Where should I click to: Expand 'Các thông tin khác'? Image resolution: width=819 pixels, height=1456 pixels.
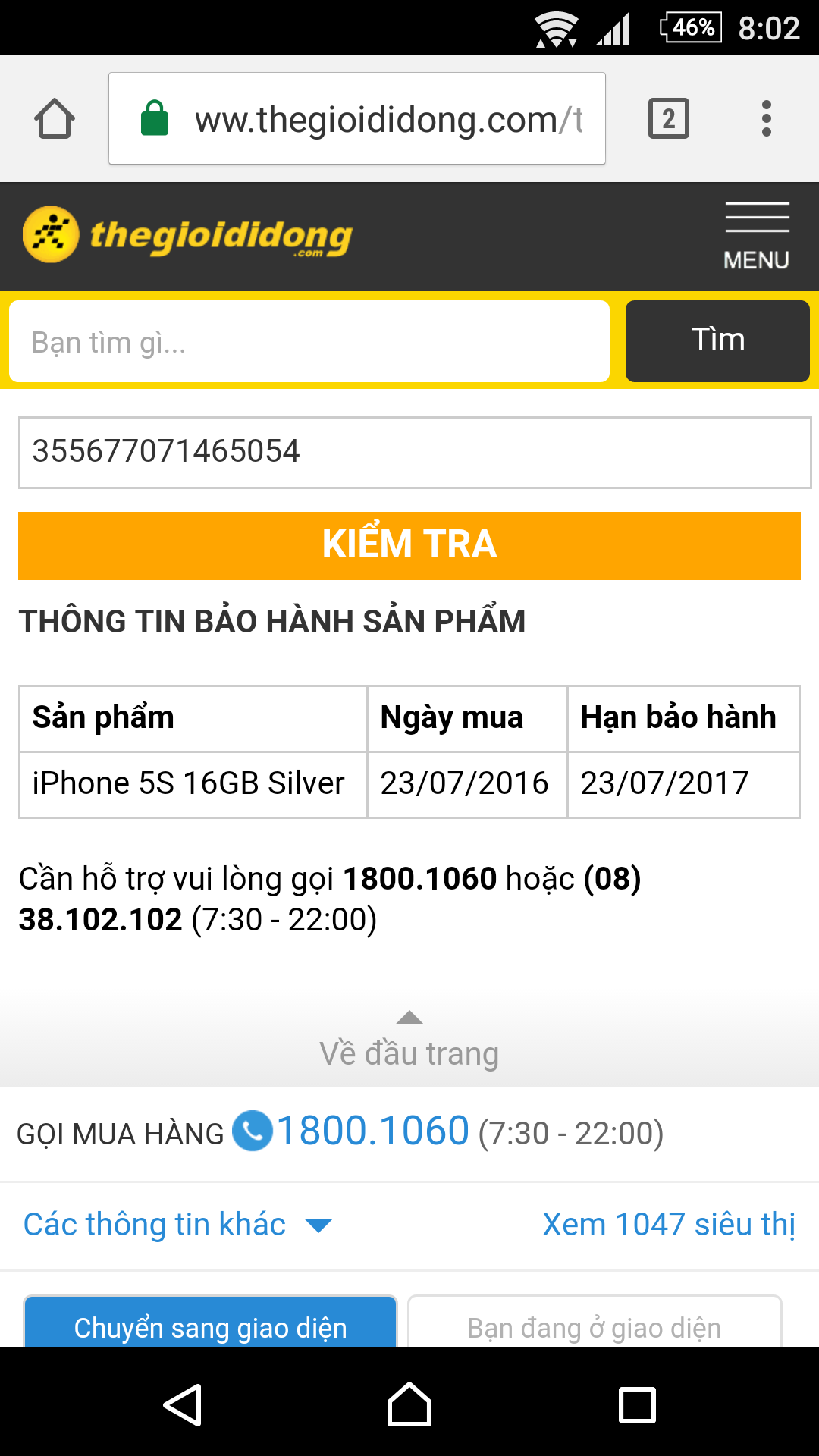(x=177, y=1225)
